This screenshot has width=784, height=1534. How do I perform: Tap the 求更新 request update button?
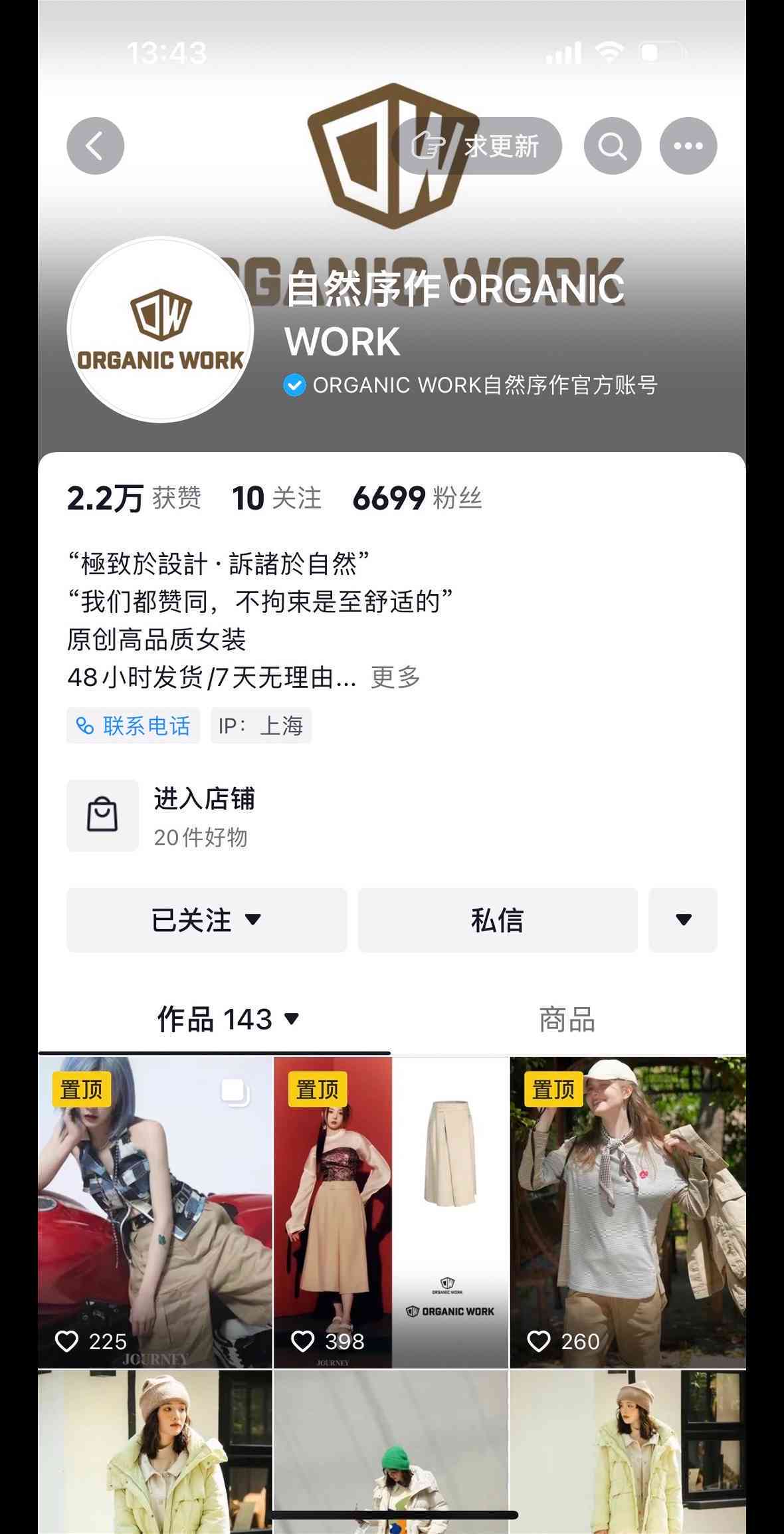pyautogui.click(x=476, y=146)
